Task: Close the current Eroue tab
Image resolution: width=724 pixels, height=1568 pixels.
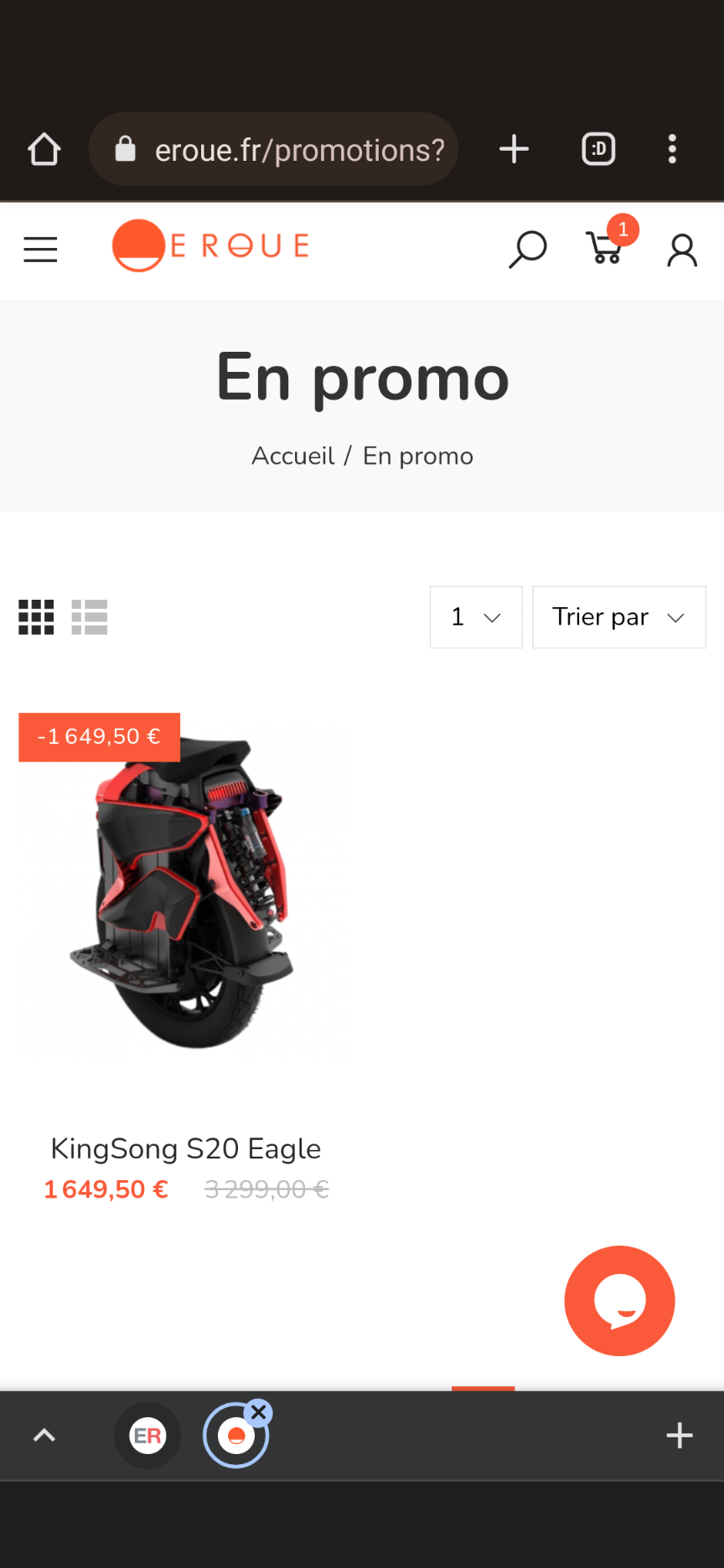Action: [259, 1412]
